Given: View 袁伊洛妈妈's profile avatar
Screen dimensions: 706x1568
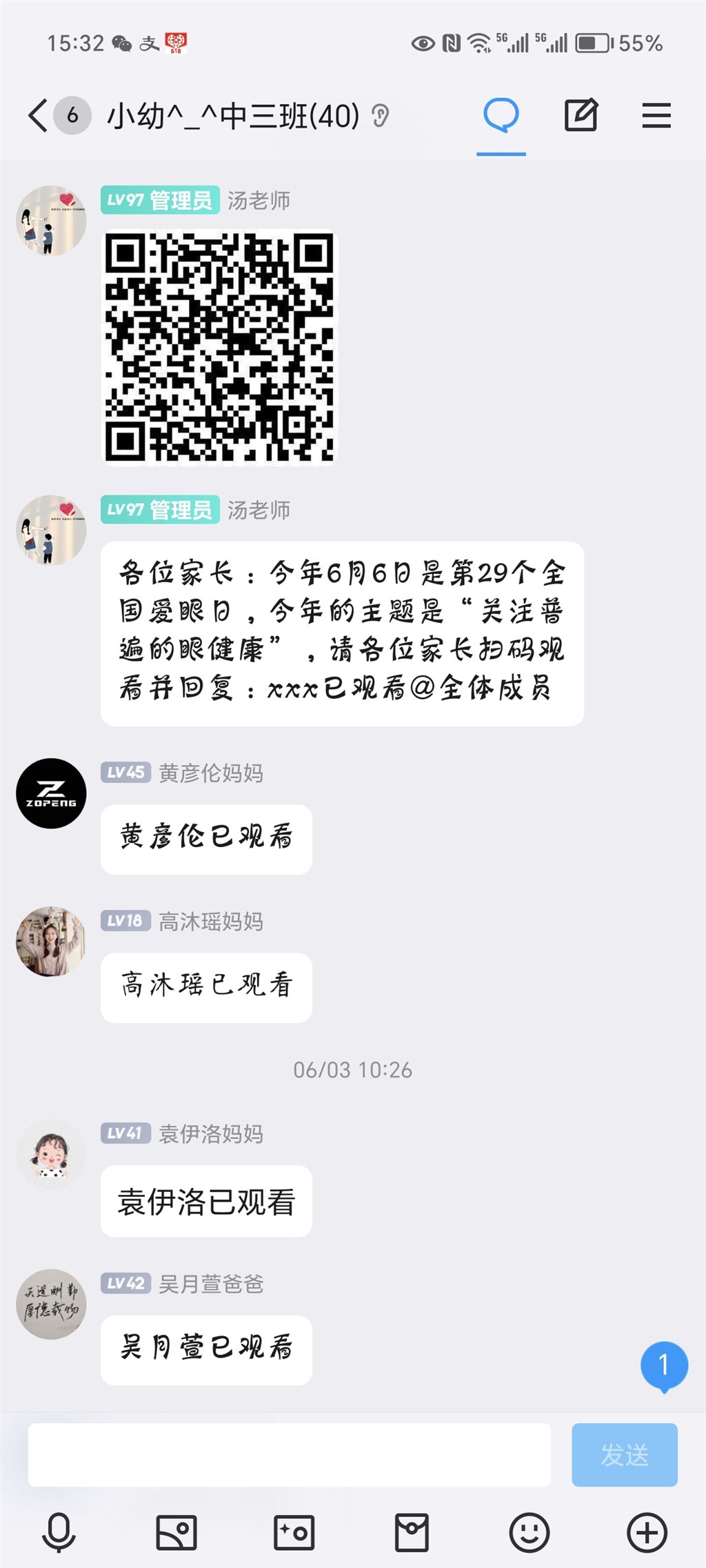Looking at the screenshot, I should [51, 1154].
